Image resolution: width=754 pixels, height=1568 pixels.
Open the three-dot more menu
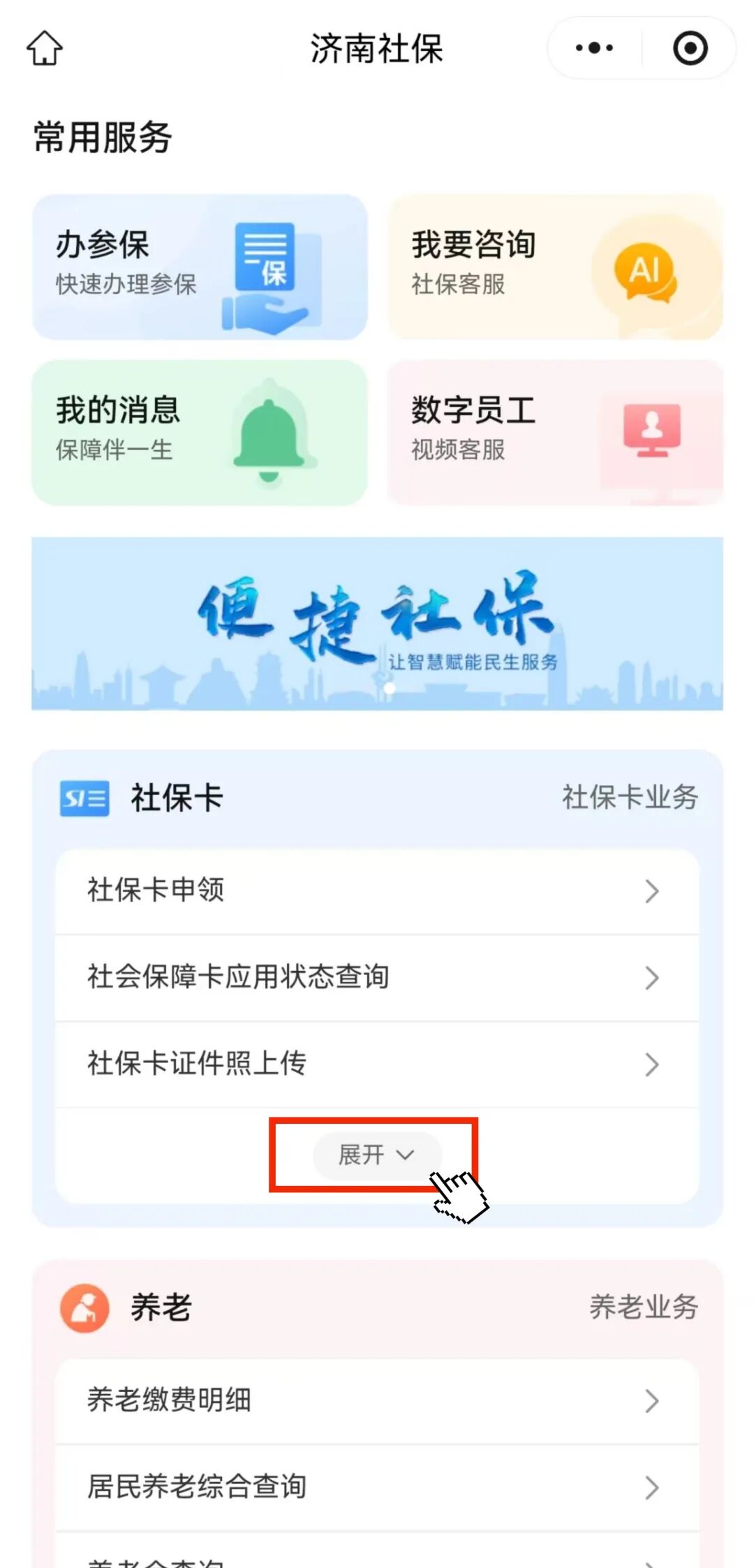coord(594,48)
